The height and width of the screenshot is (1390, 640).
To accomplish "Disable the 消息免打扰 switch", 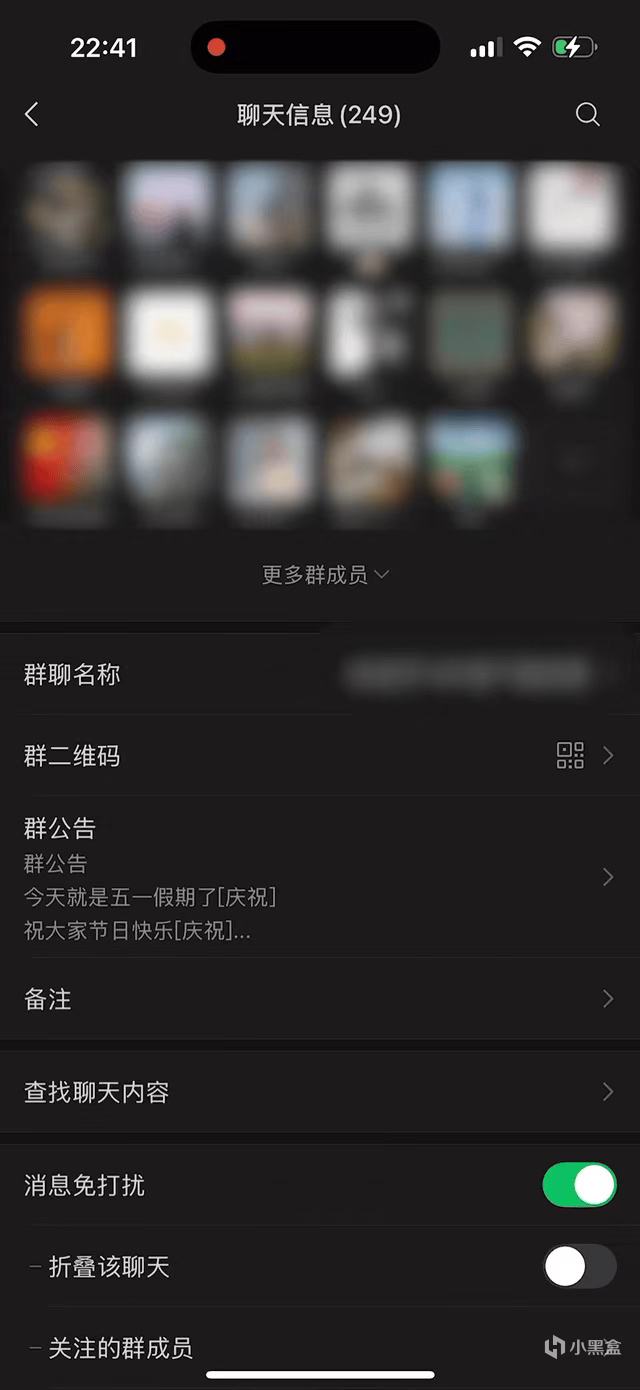I will point(579,1185).
